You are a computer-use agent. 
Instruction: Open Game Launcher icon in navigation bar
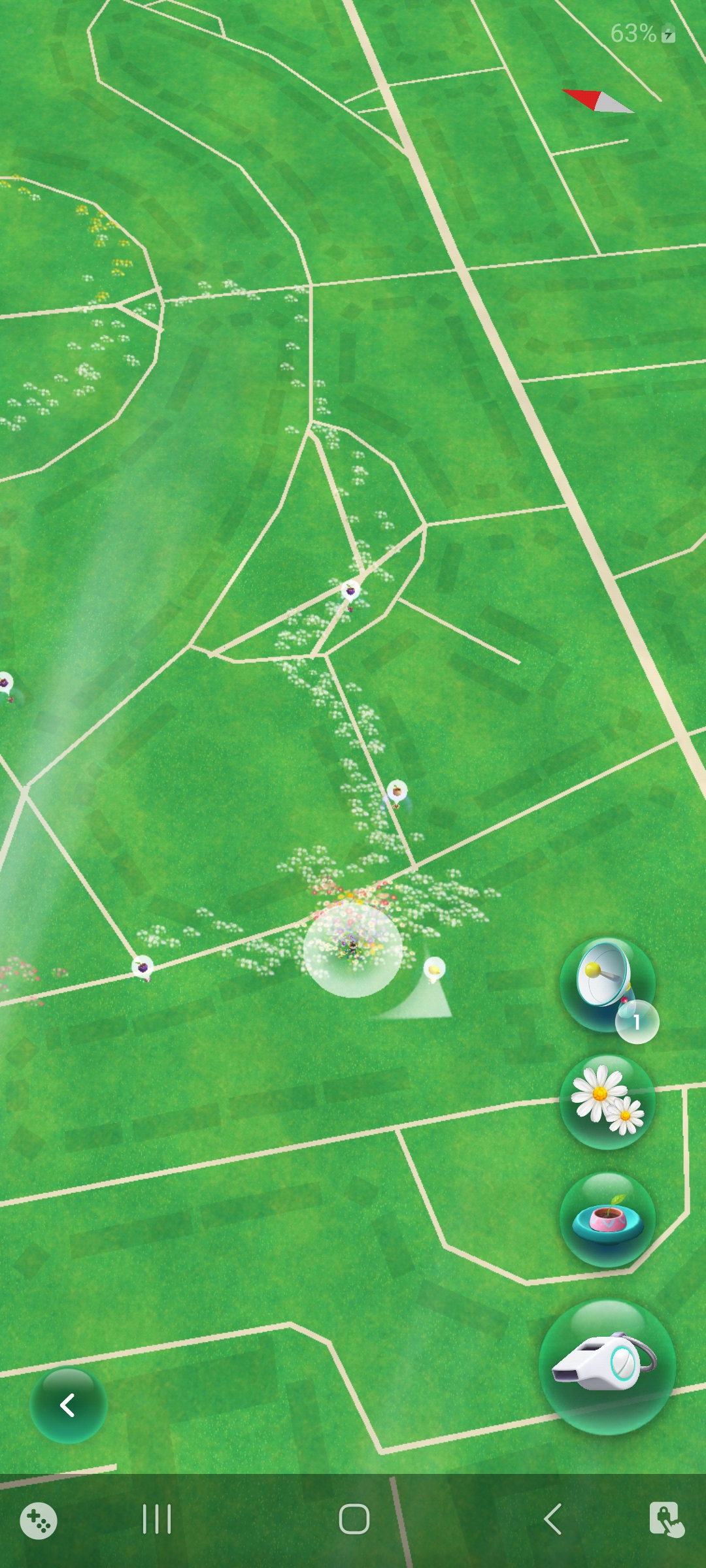point(39,1520)
